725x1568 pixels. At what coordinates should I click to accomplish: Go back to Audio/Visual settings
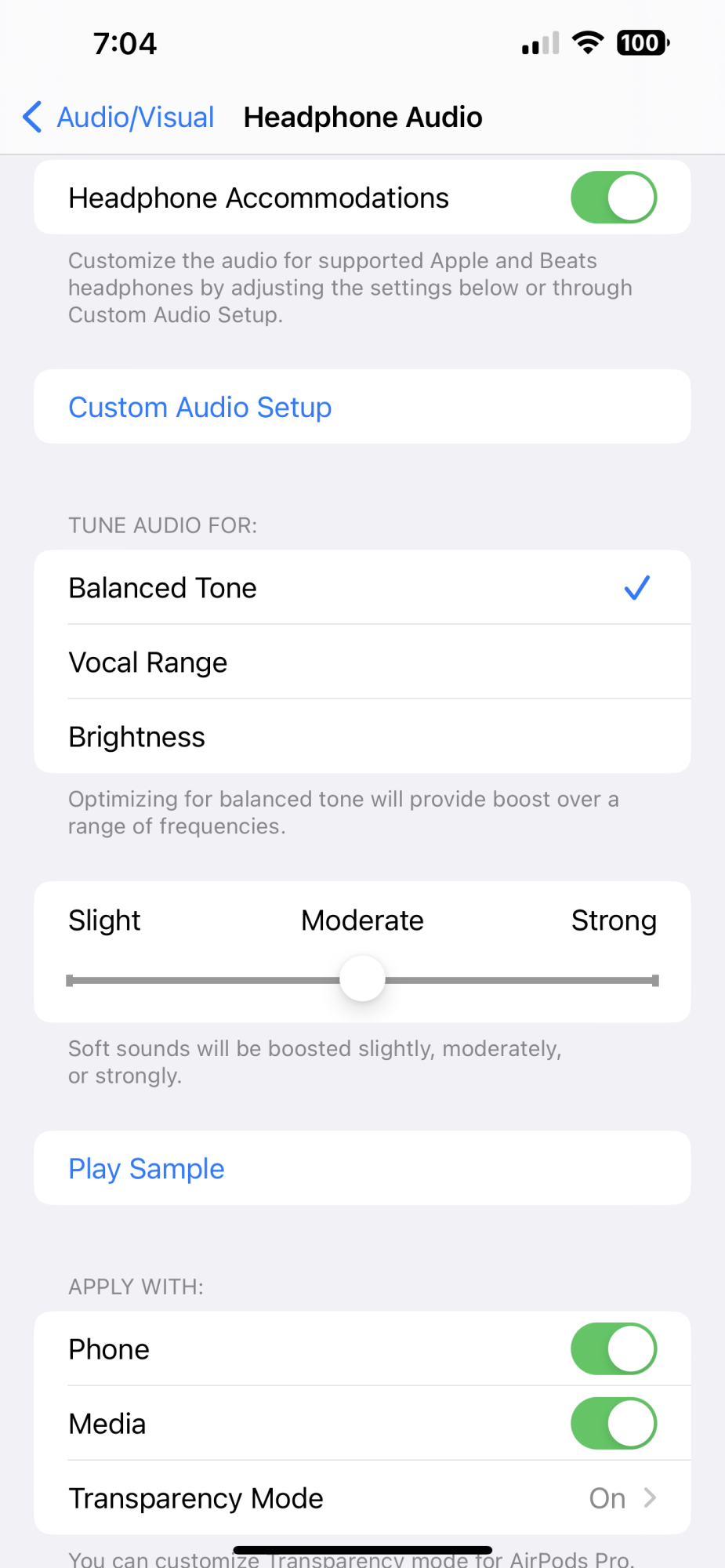point(118,118)
